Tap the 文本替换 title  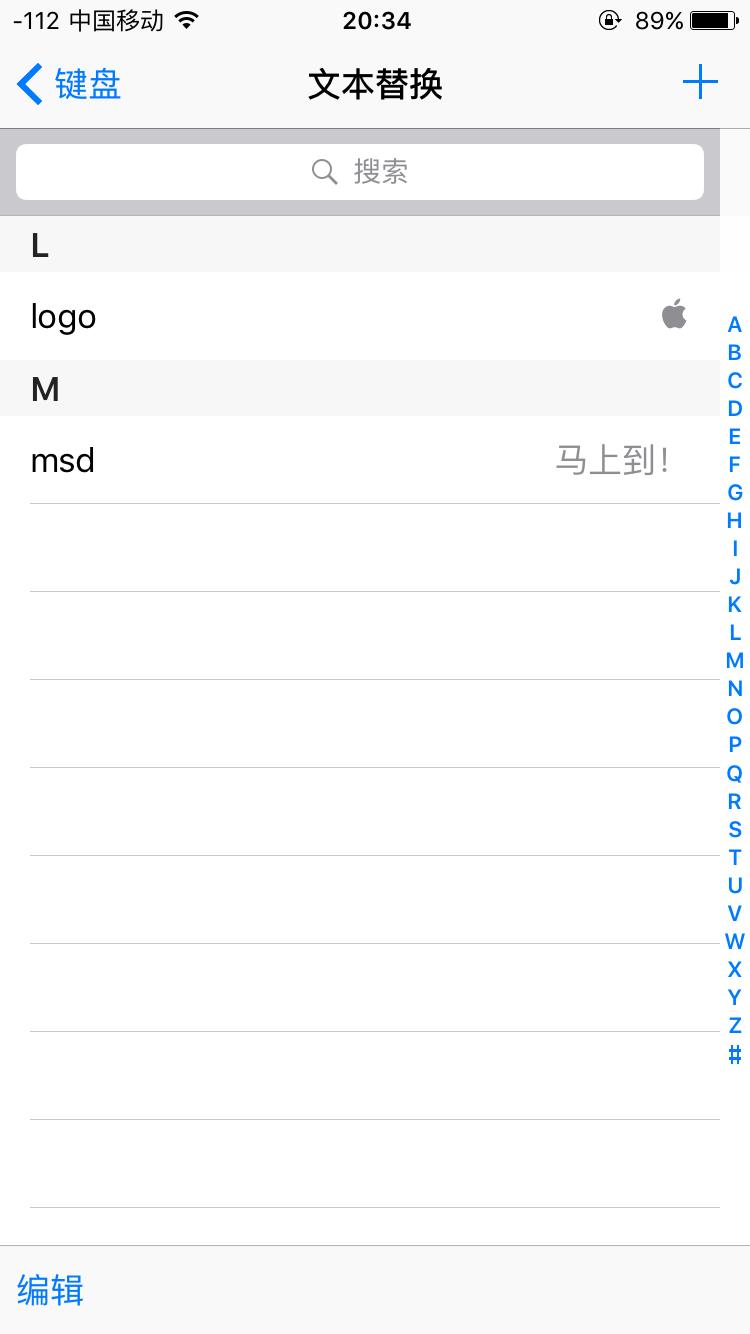pos(374,84)
